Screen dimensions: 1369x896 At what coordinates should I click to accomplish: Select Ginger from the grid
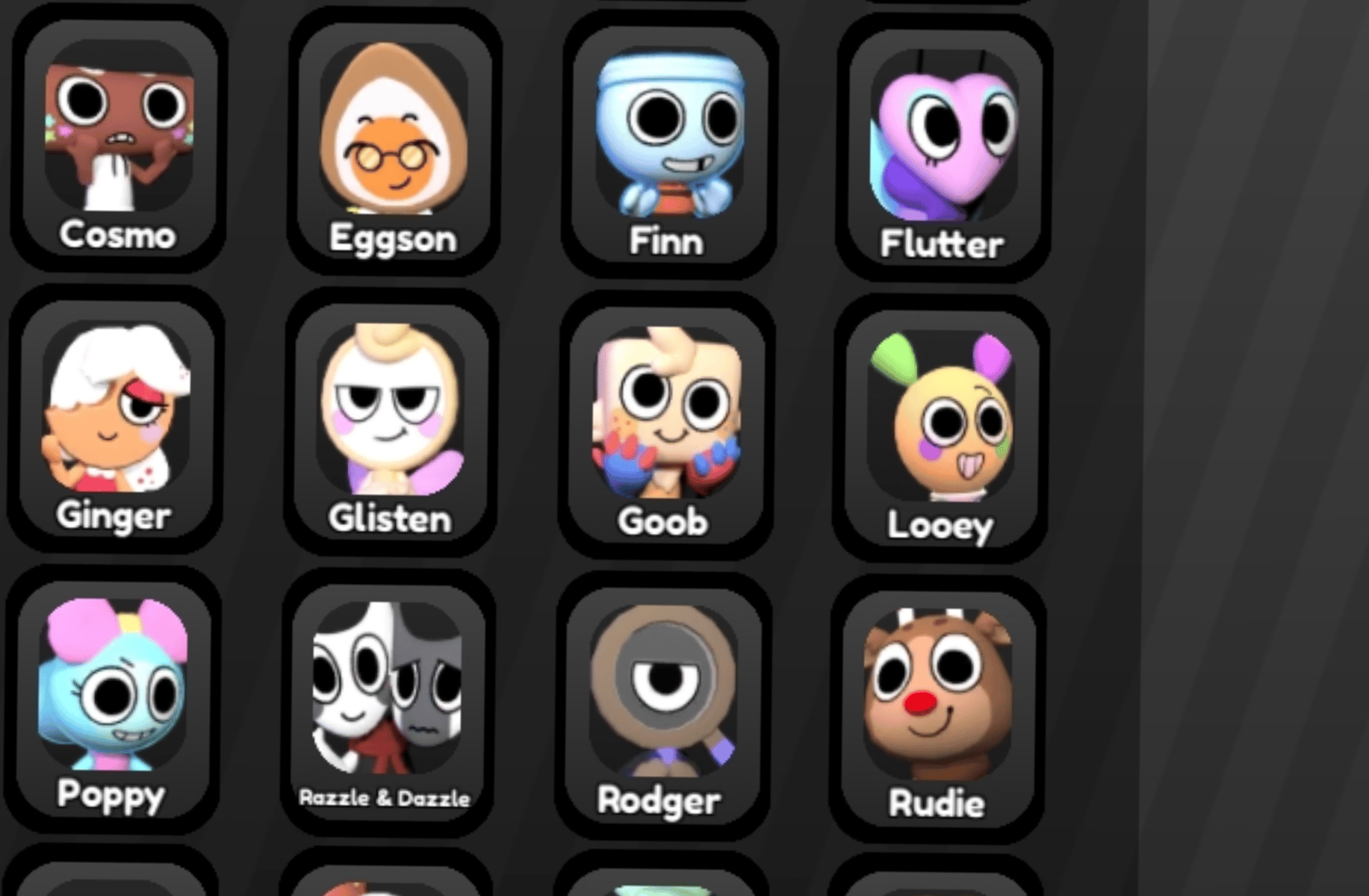(116, 422)
